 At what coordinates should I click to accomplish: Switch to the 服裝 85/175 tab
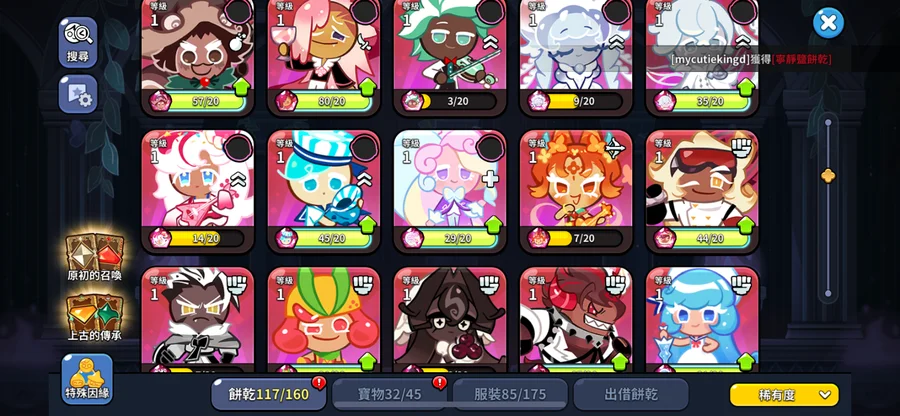(509, 394)
